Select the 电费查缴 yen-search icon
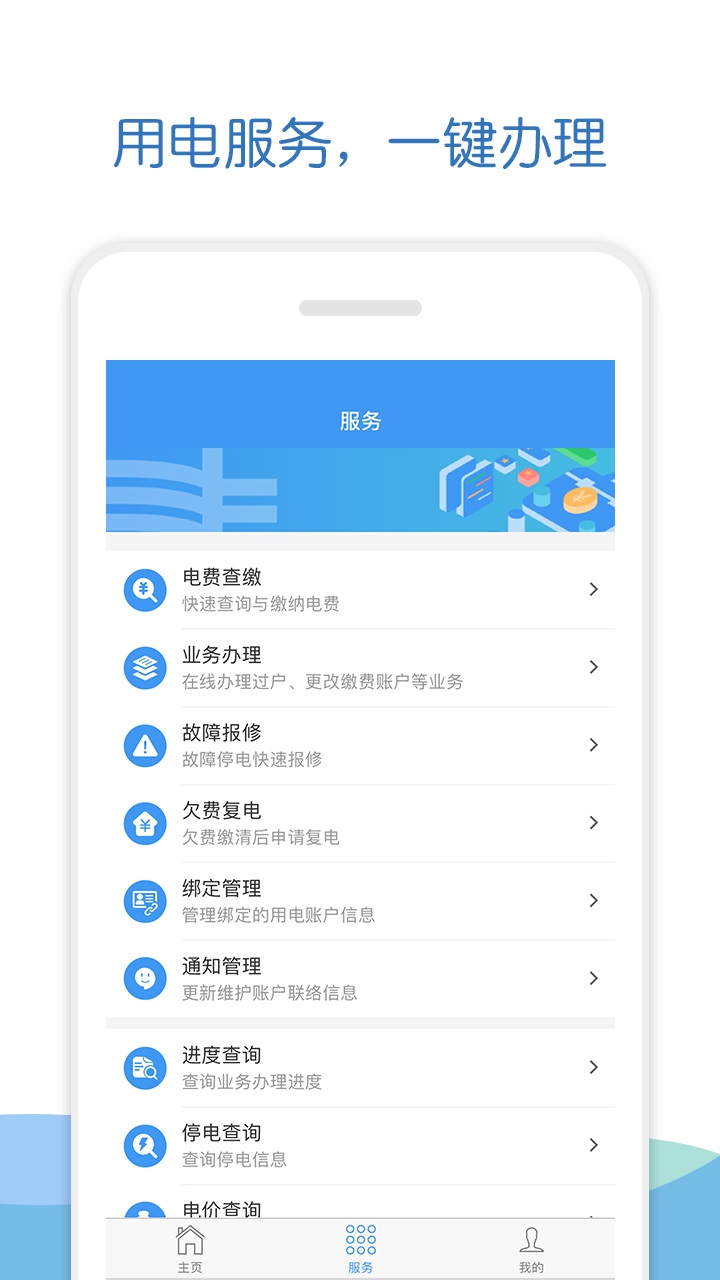This screenshot has height=1280, width=720. coord(144,589)
